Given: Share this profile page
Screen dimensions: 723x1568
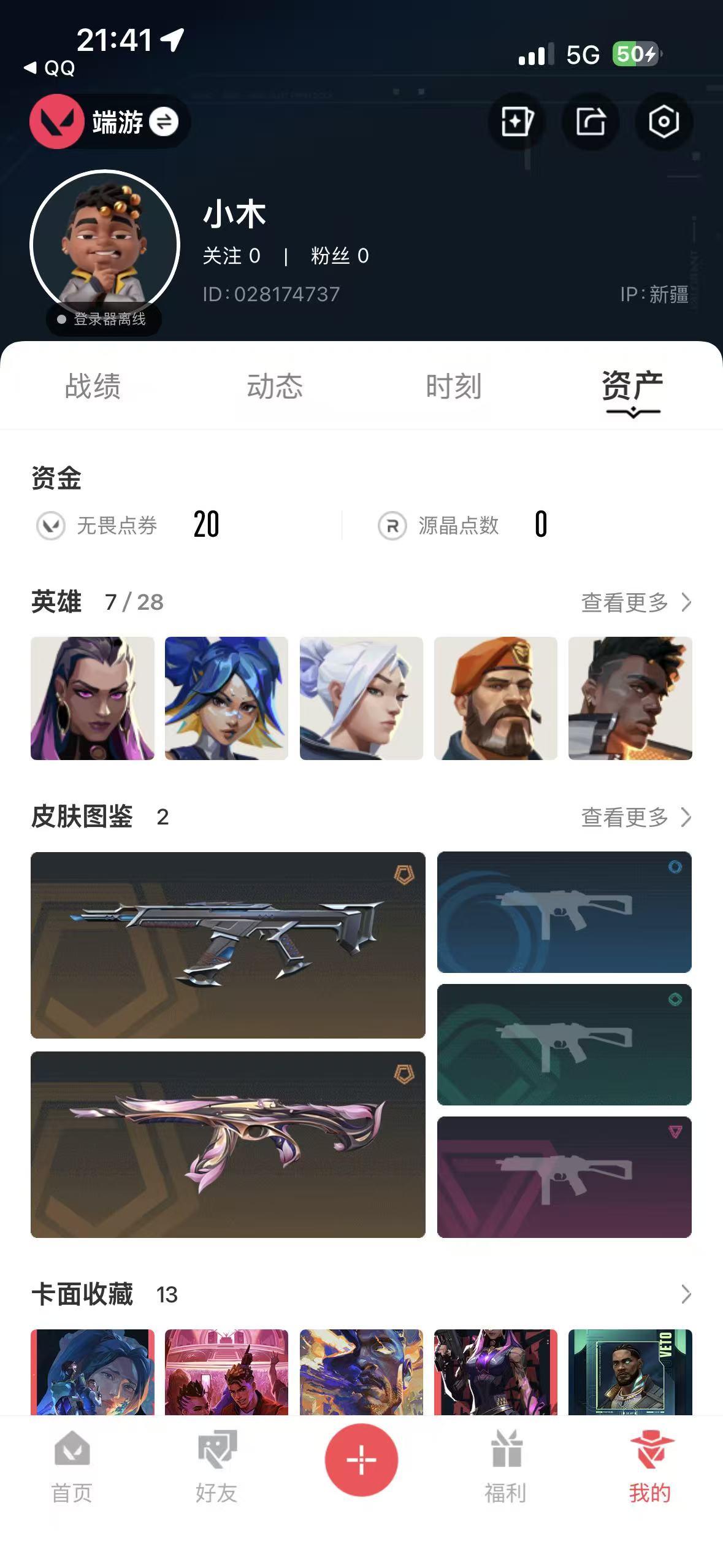Looking at the screenshot, I should coord(591,121).
